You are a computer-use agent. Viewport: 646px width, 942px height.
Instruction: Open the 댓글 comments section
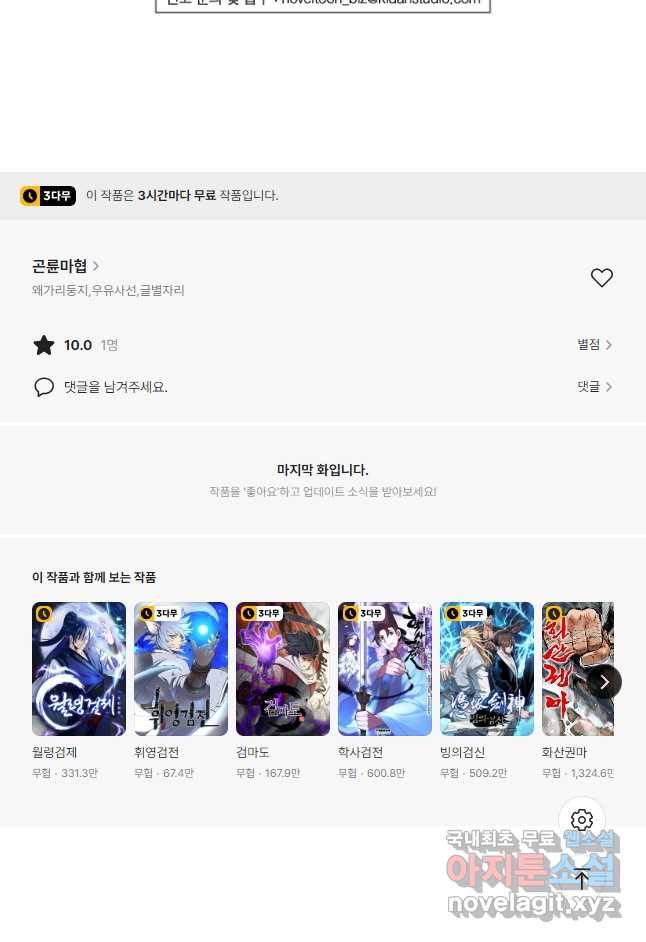594,387
